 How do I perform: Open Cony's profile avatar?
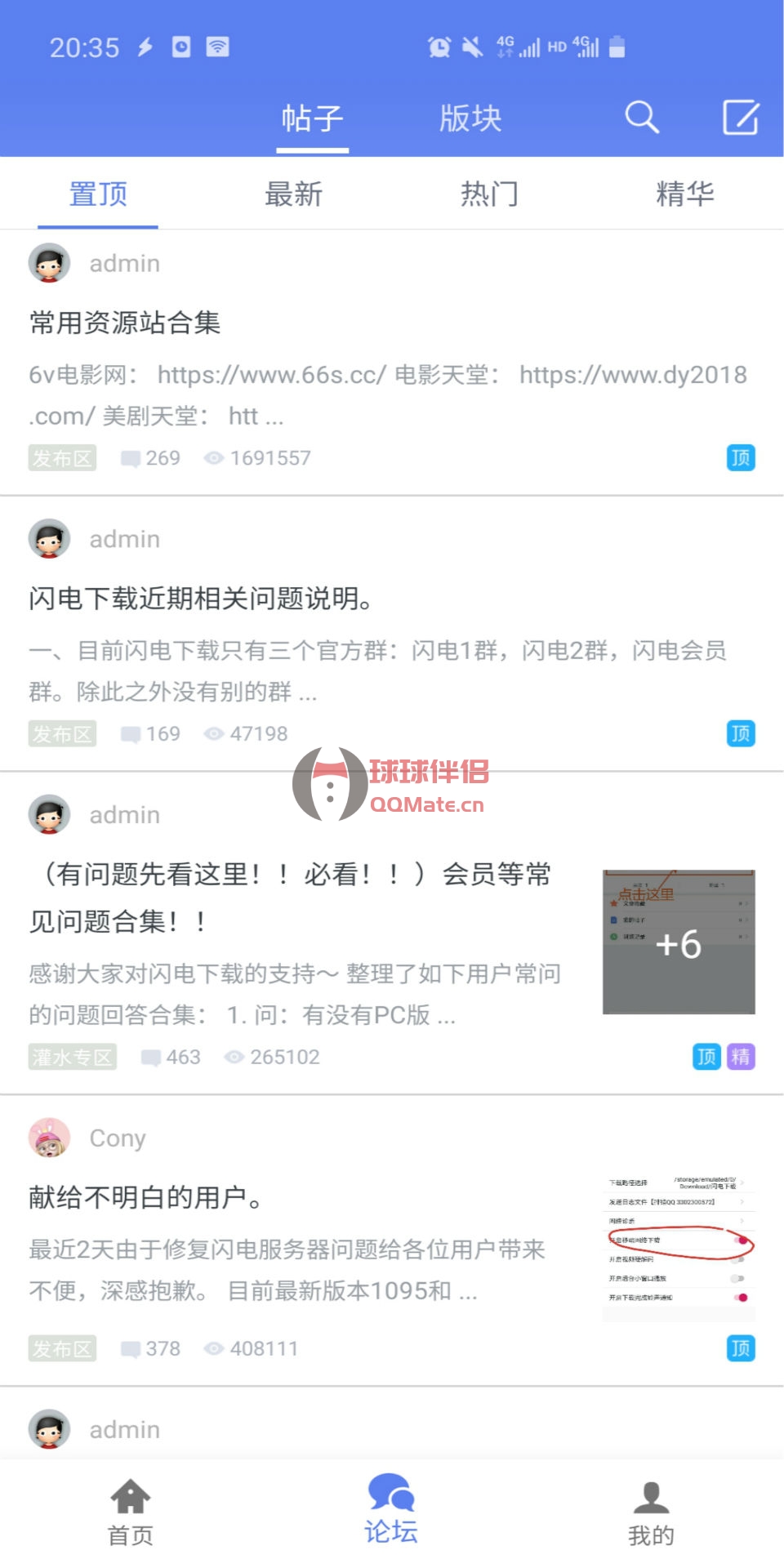[x=49, y=1138]
